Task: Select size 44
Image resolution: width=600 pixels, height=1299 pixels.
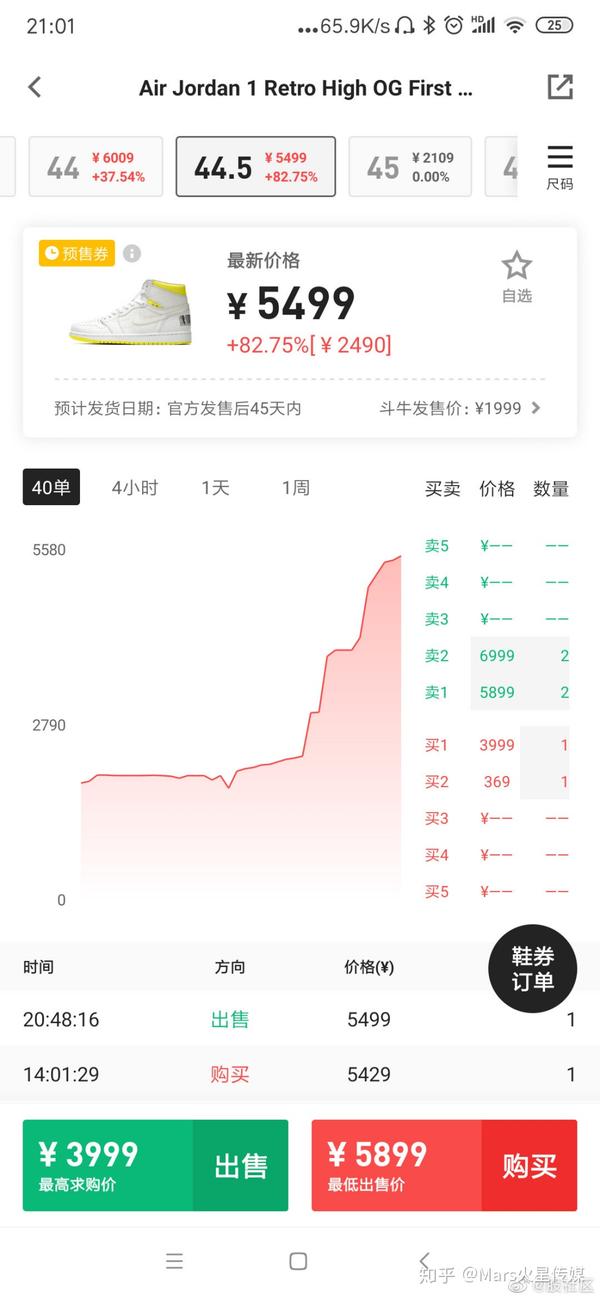Action: coord(96,167)
